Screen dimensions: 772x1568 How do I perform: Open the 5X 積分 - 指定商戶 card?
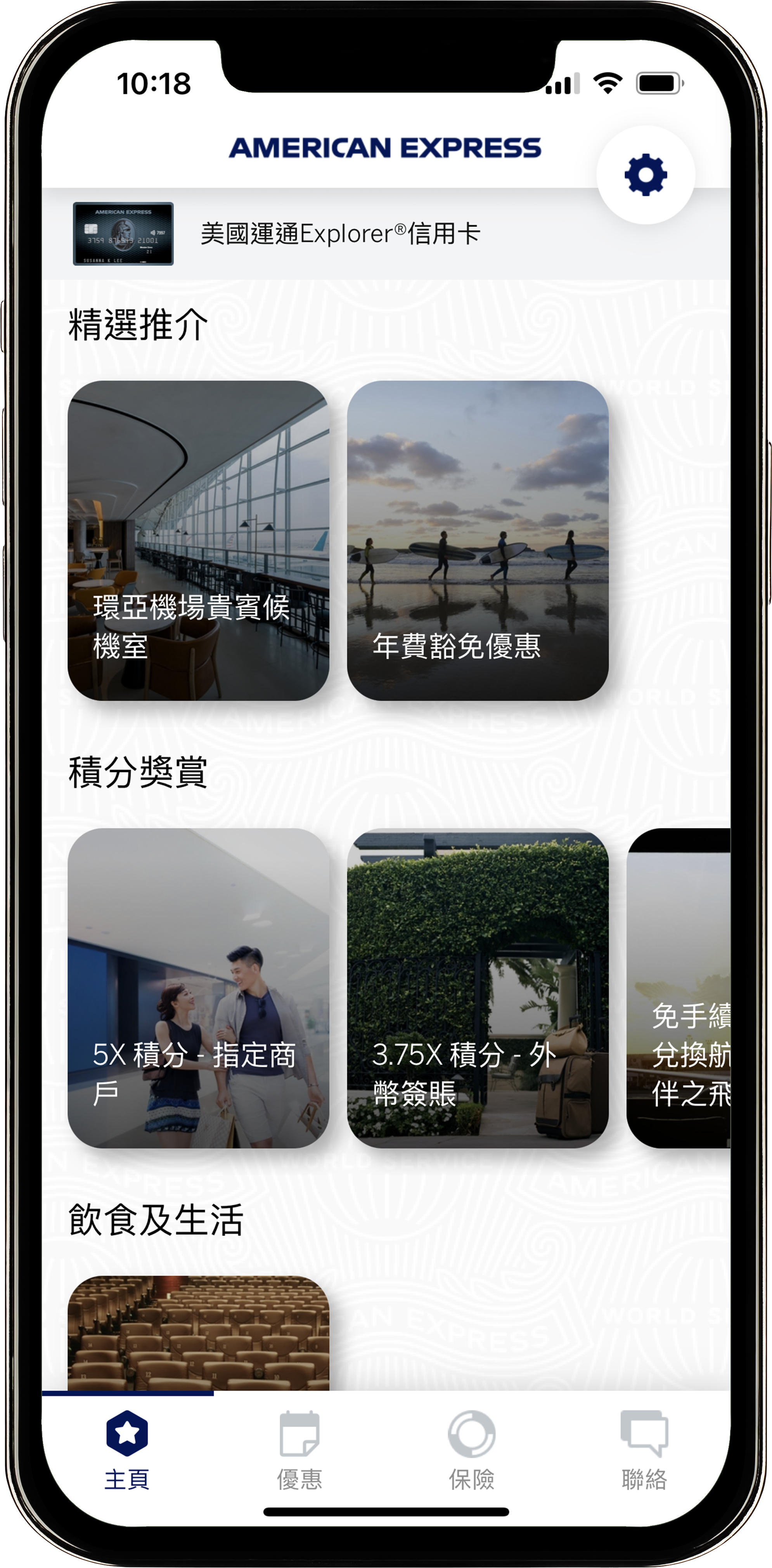198,987
